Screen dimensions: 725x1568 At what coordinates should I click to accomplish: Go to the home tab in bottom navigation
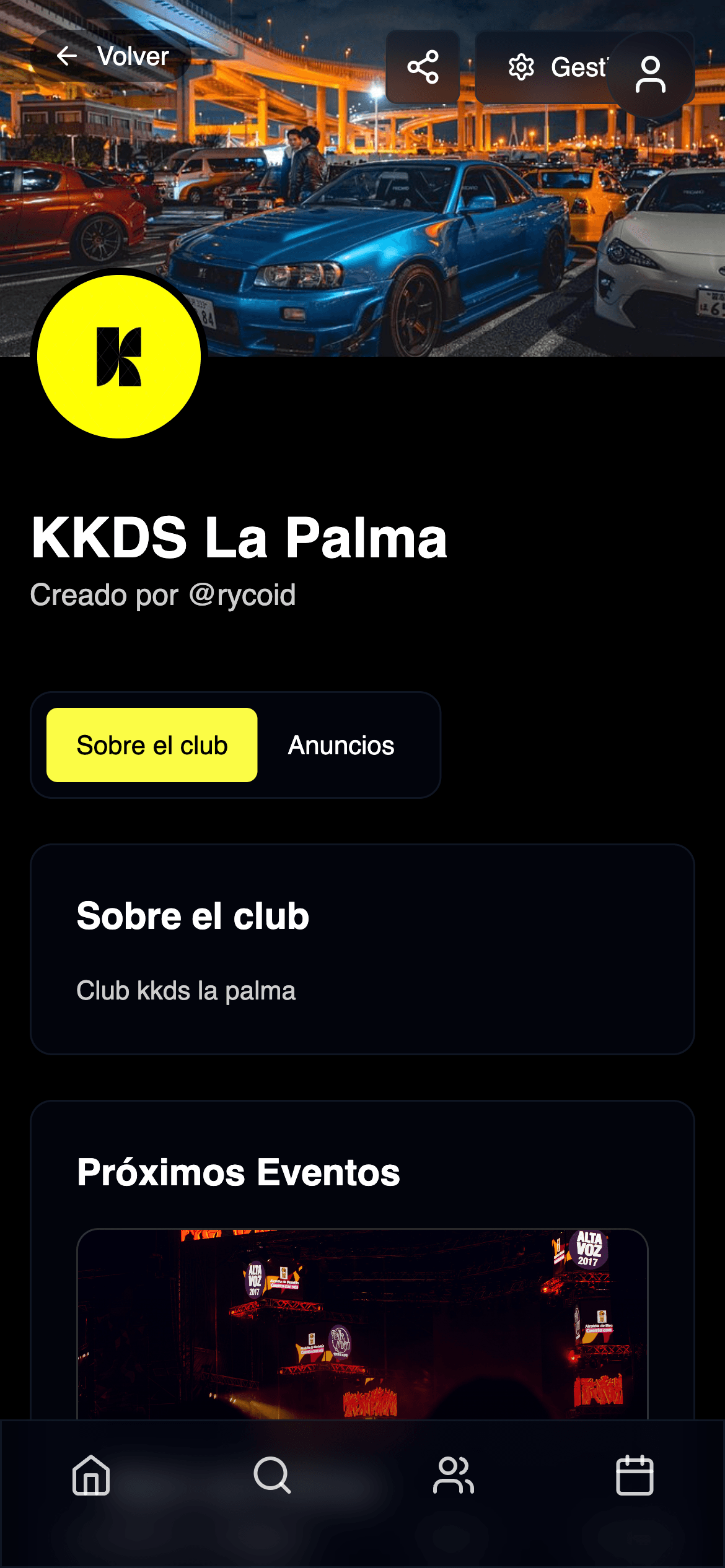pos(91,1475)
